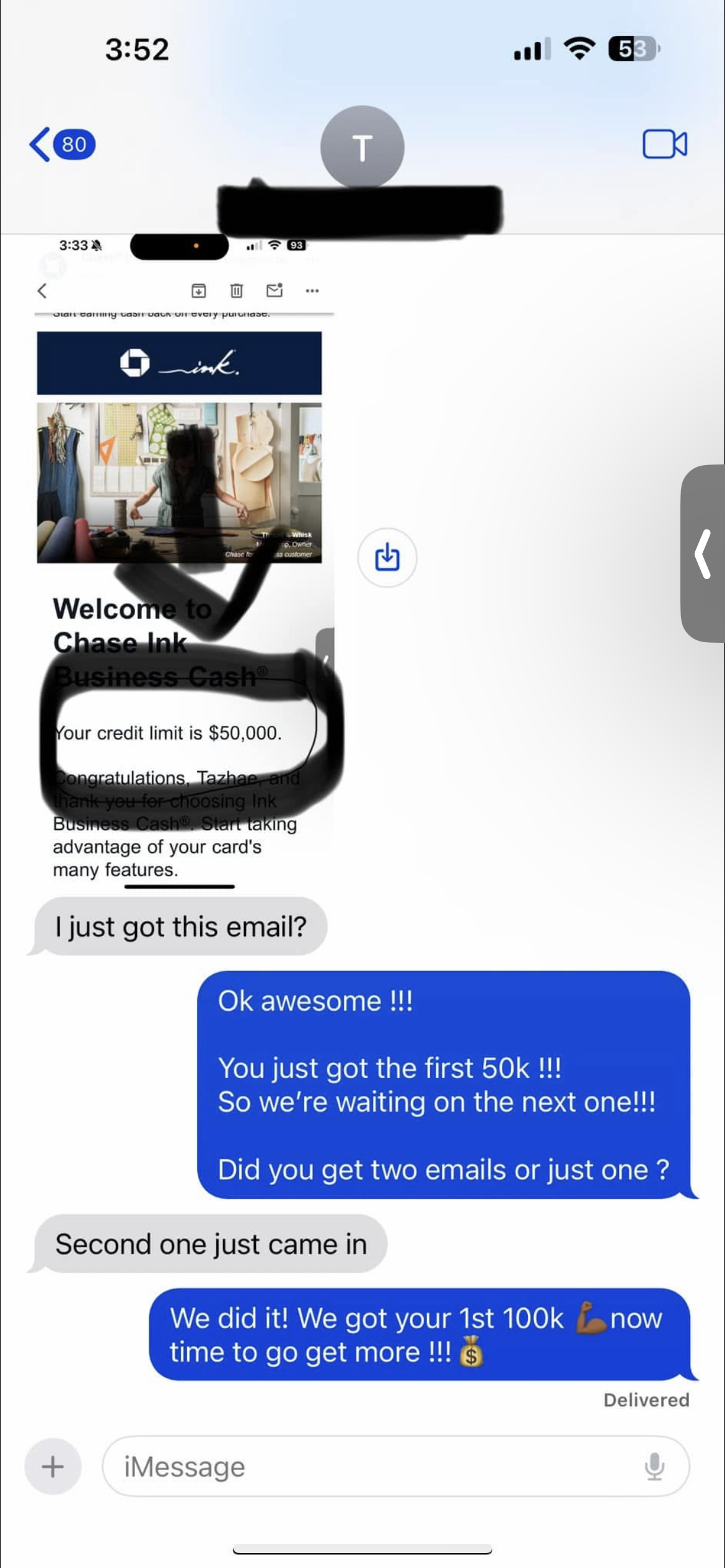Screen dimensions: 725x1568
Task: Open contact details for T
Action: click(362, 147)
